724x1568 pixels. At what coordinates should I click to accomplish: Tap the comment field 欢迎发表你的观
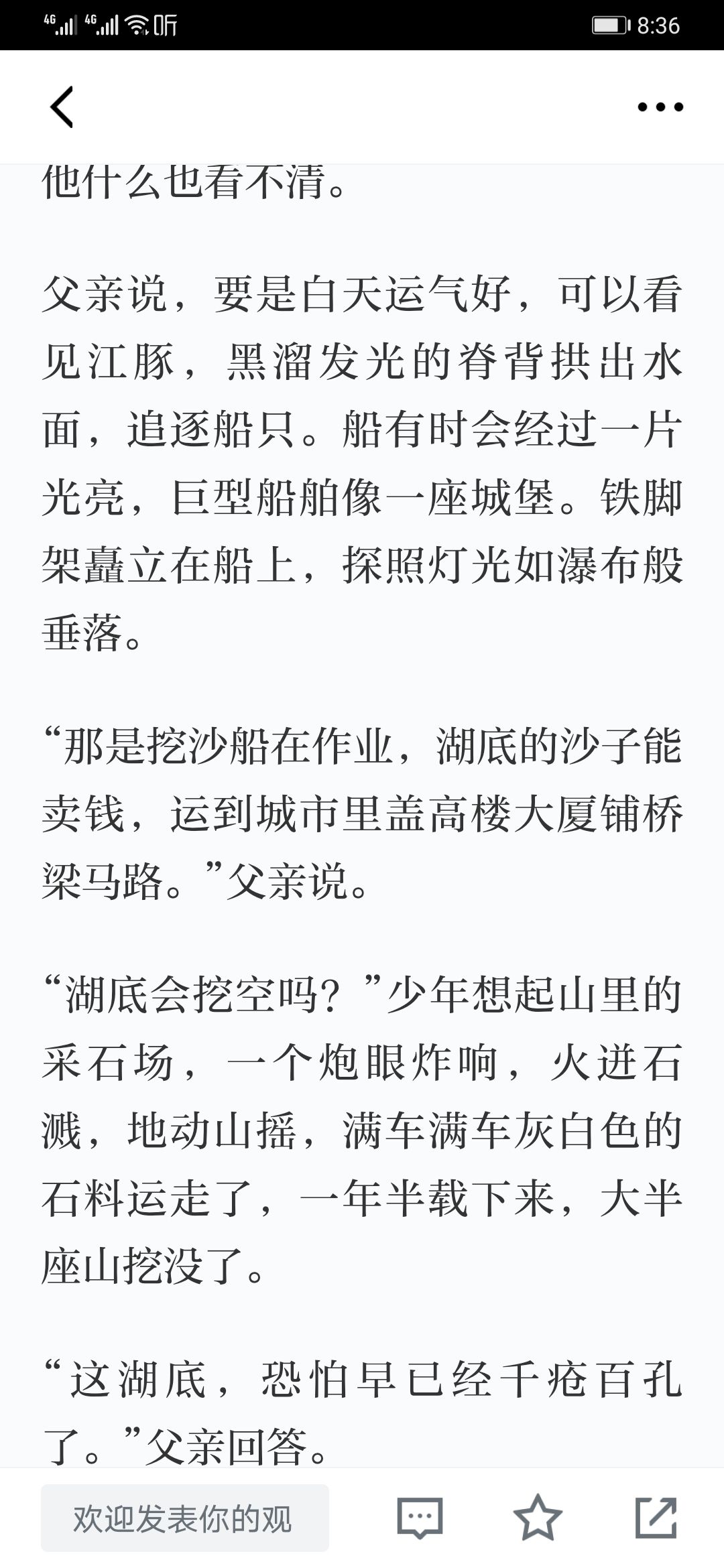pyautogui.click(x=185, y=1518)
